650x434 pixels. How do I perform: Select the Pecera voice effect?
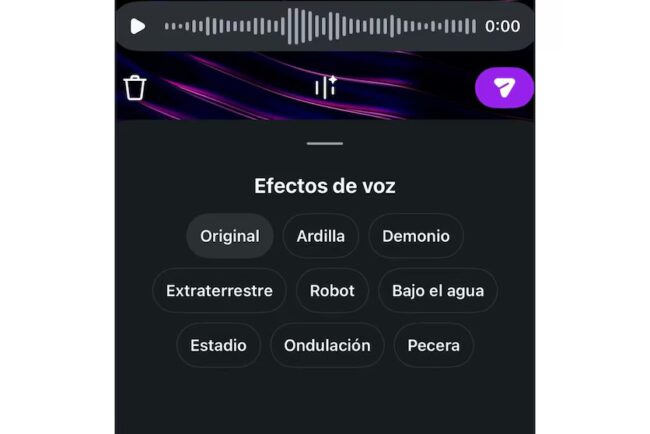[434, 345]
